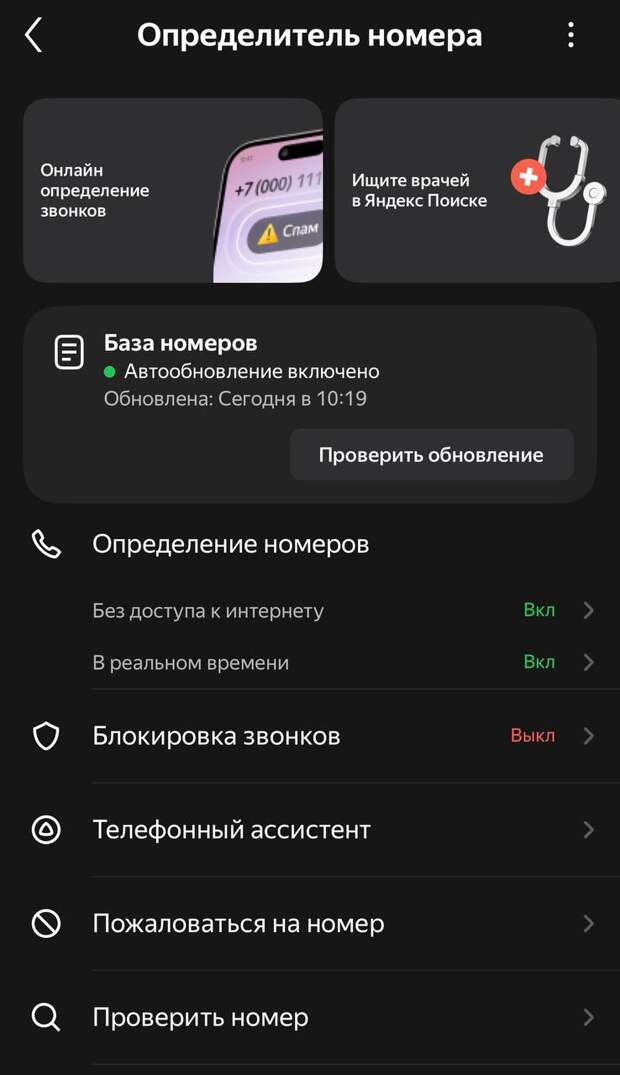The image size is (620, 1075).
Task: Go back using the arrow
Action: [x=33, y=35]
